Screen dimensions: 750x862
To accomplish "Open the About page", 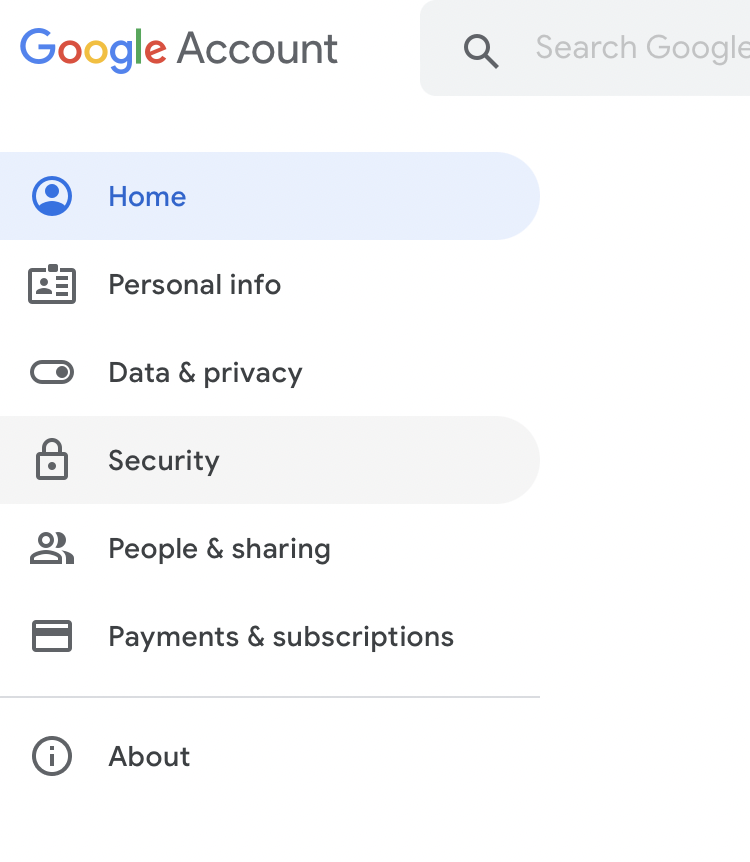I will (x=149, y=757).
